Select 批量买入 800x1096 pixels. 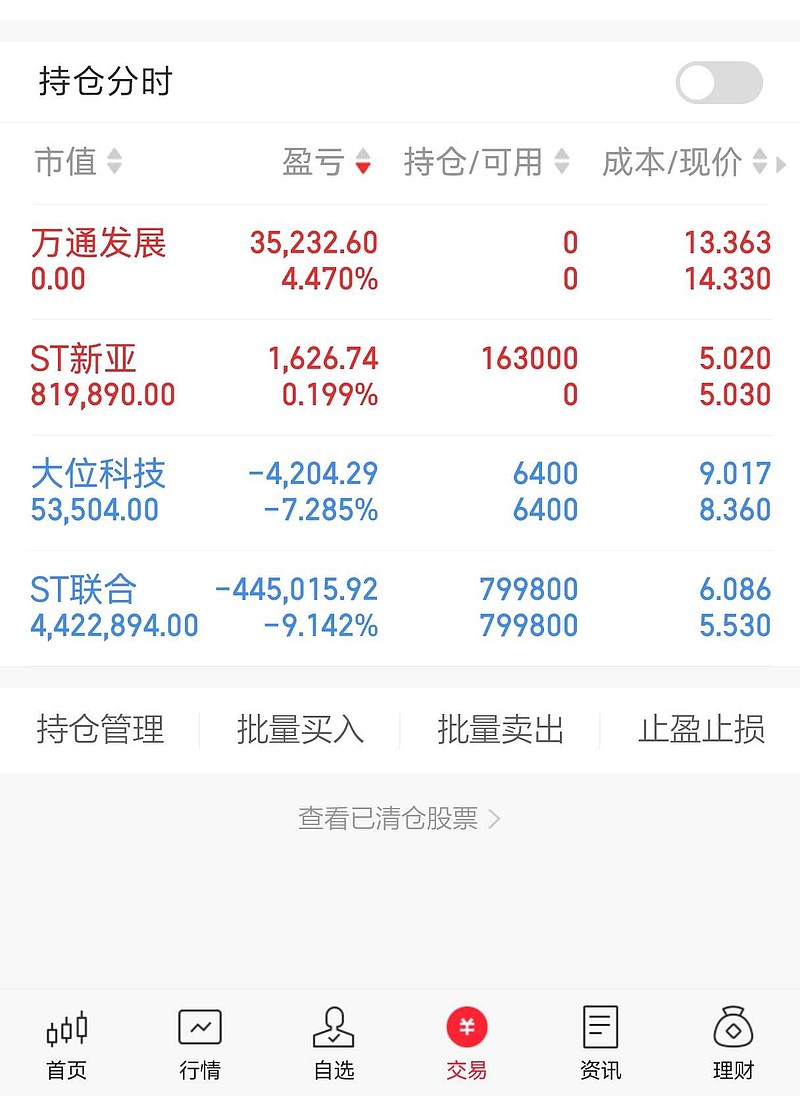pyautogui.click(x=300, y=730)
